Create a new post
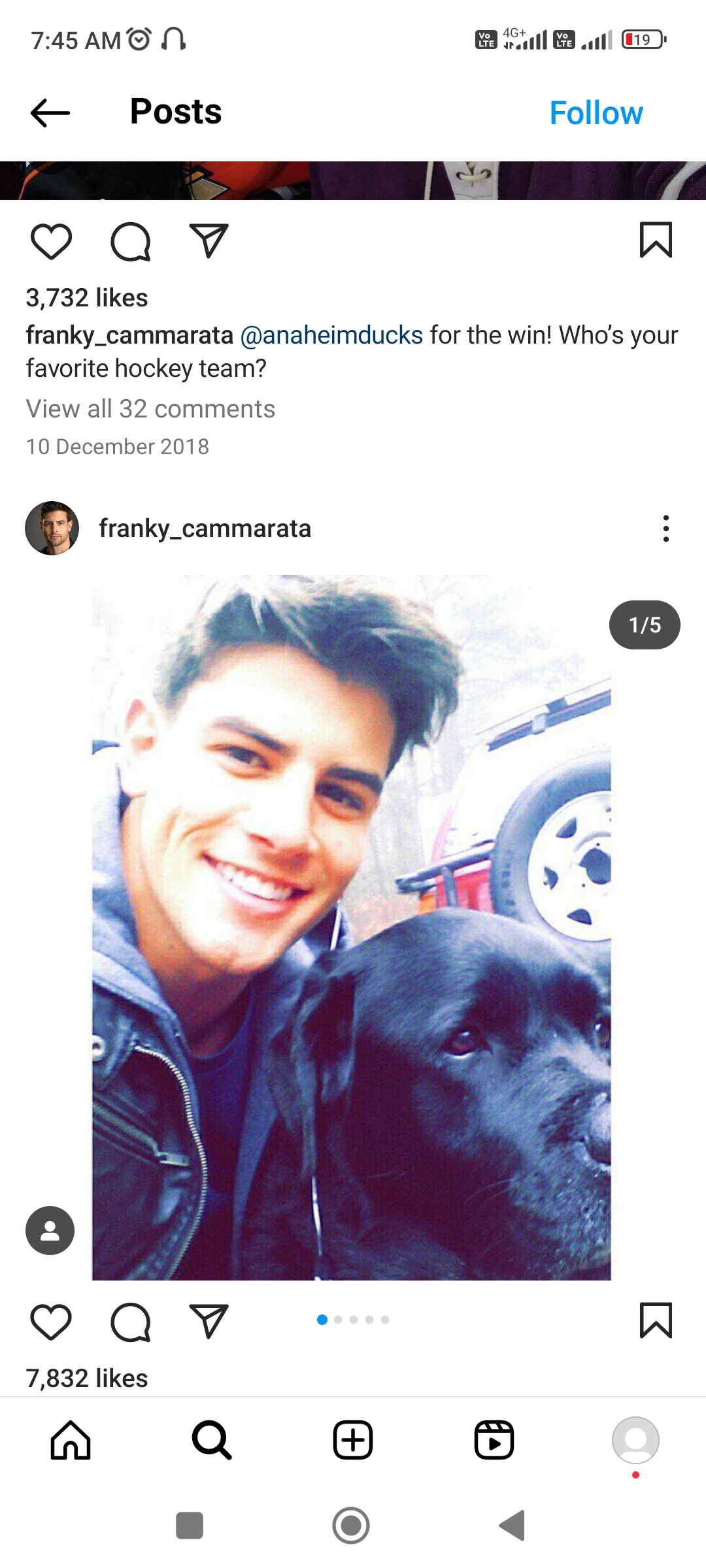This screenshot has height=1568, width=706. coord(353,1440)
